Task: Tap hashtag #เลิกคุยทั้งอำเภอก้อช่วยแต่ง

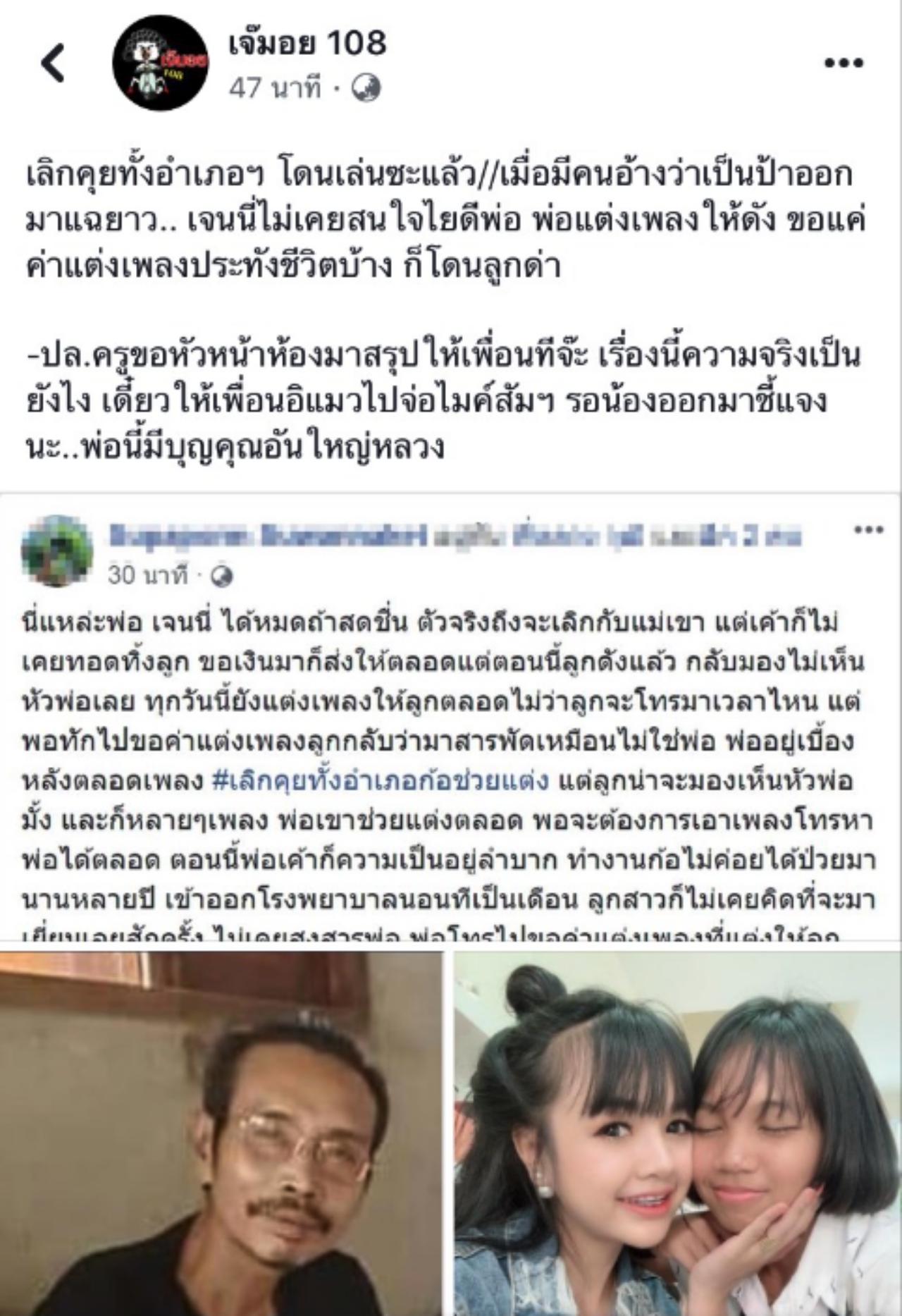Action: pos(380,781)
